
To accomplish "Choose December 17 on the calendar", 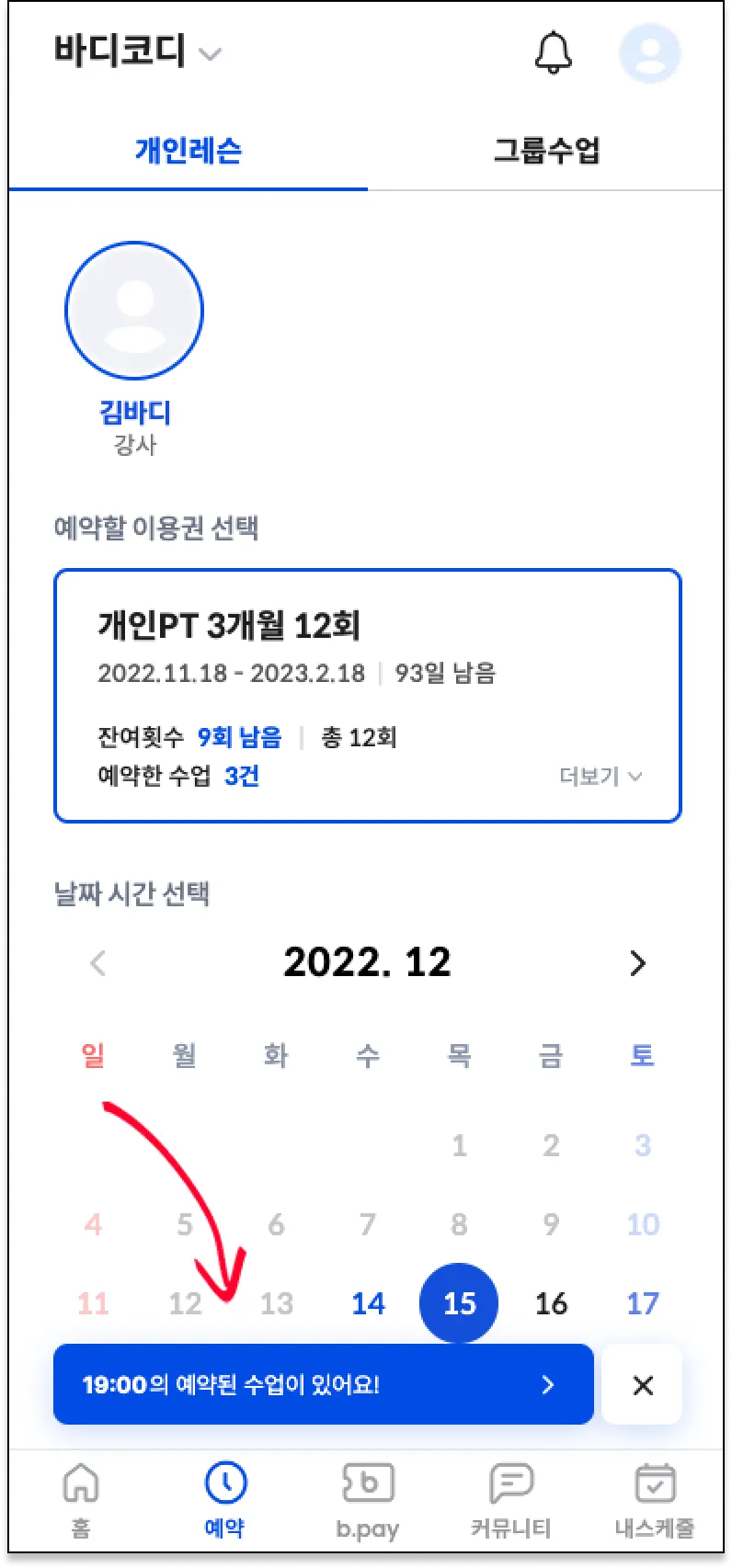I will point(642,1303).
